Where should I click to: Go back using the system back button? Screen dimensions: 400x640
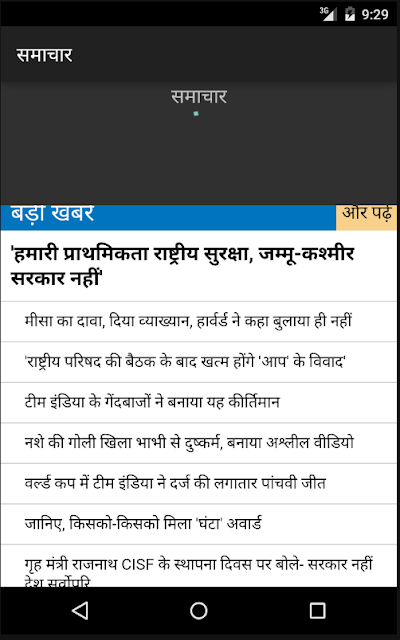tap(80, 611)
